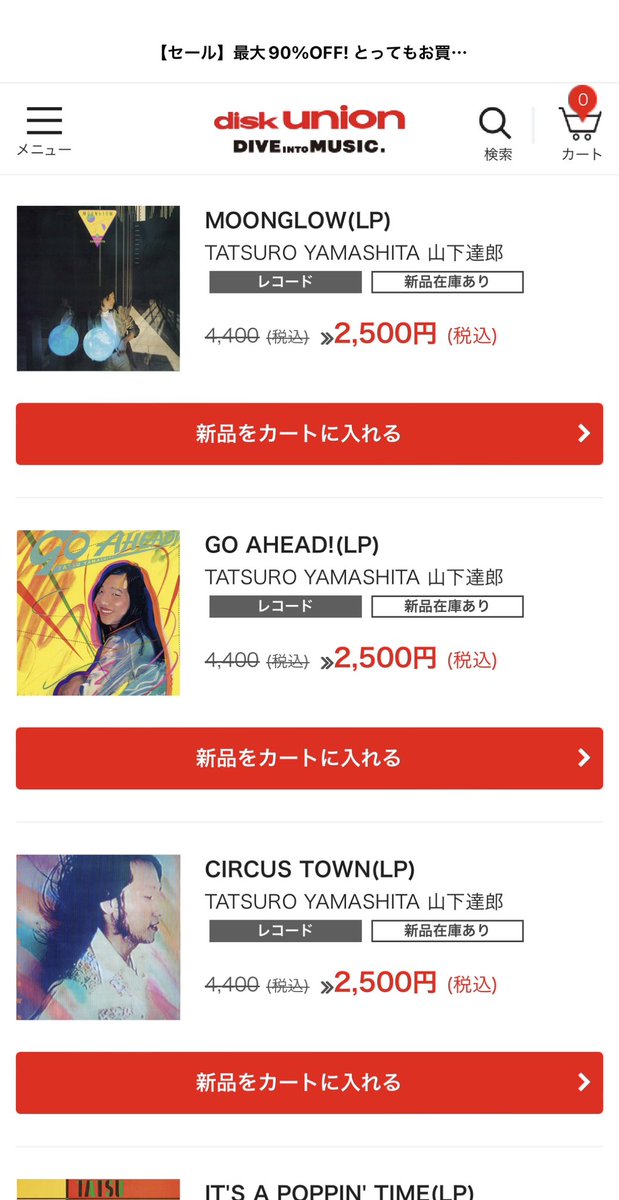Open the shopping cart カート

pos(581,130)
